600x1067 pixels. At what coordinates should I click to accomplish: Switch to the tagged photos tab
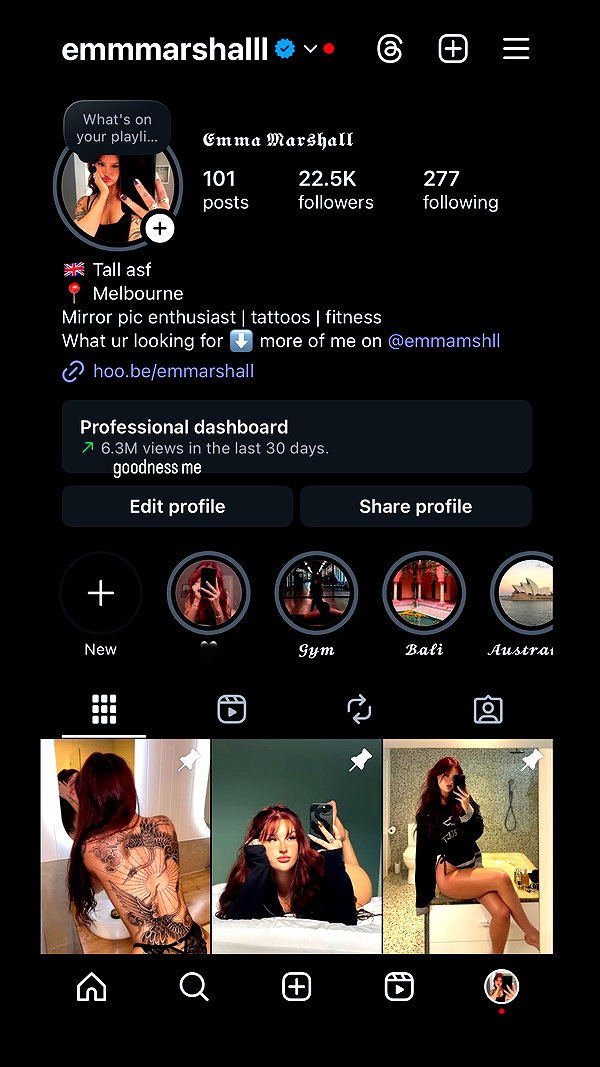(x=488, y=709)
